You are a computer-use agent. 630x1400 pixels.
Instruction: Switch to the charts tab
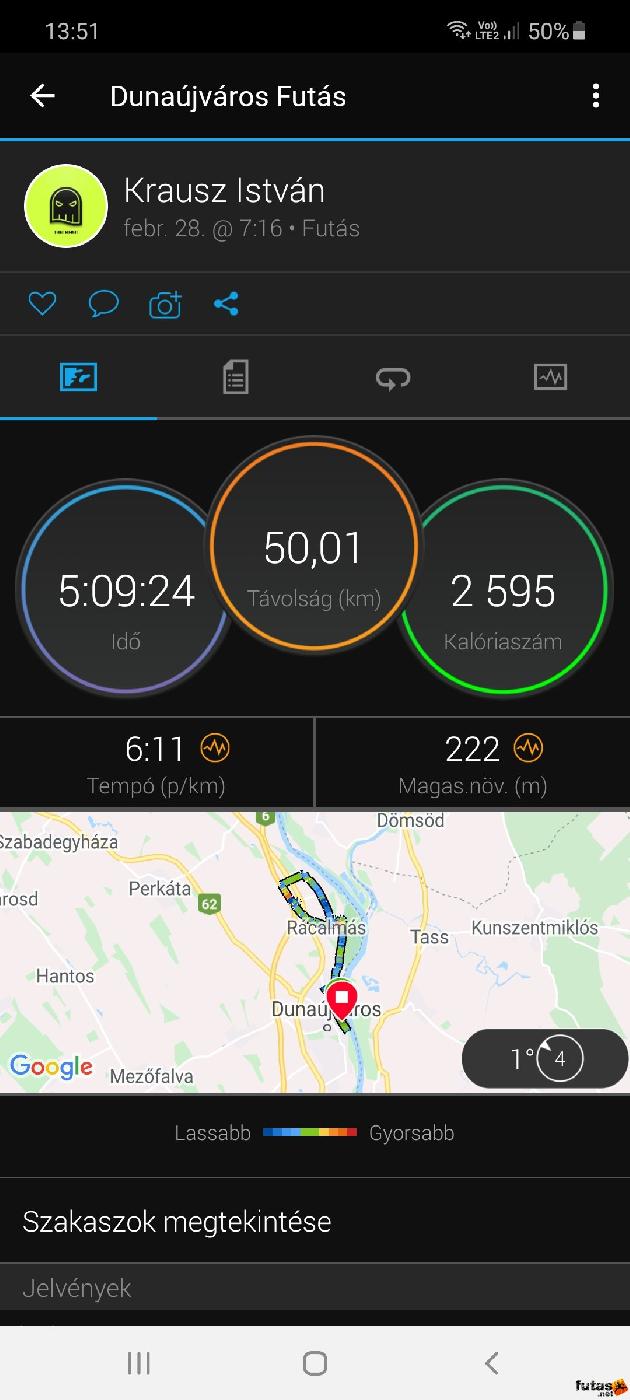[x=550, y=377]
